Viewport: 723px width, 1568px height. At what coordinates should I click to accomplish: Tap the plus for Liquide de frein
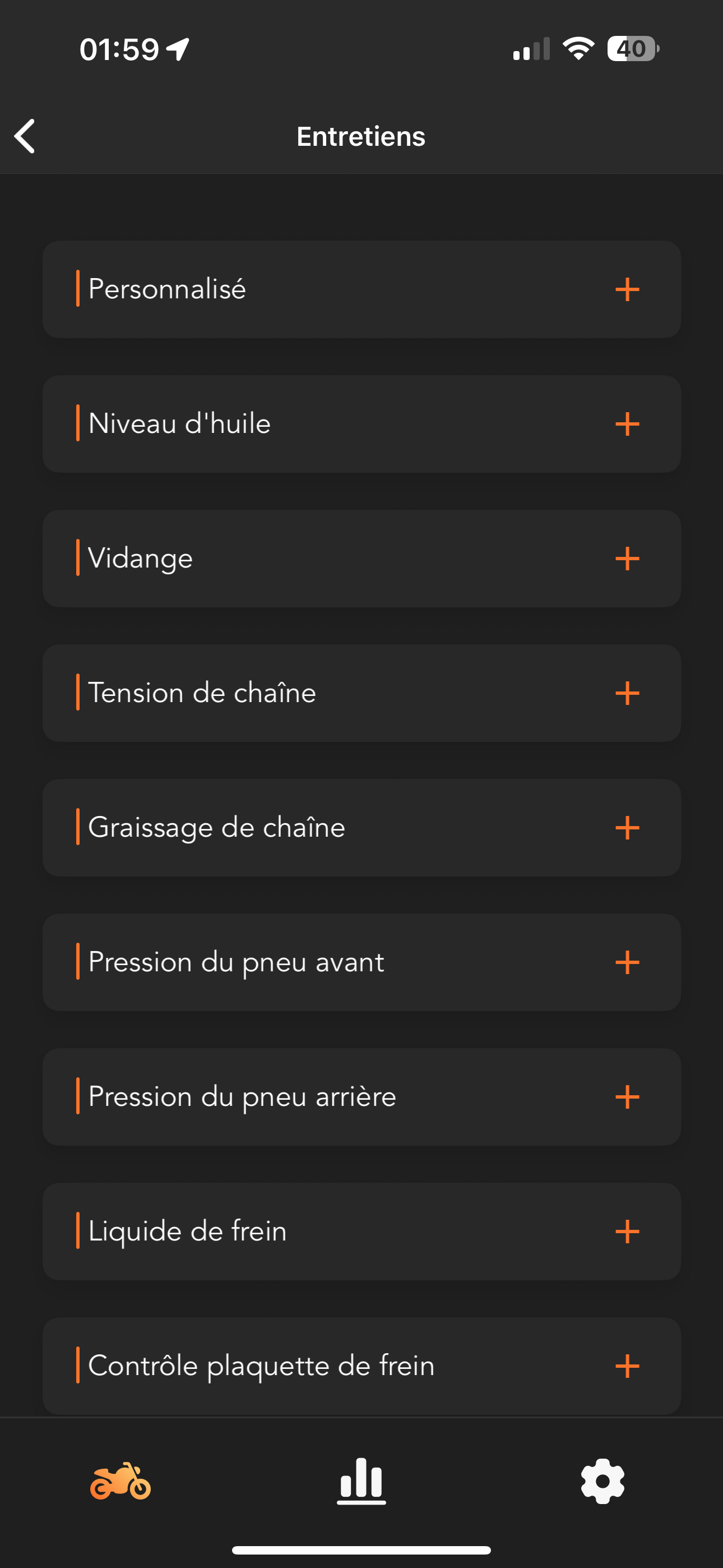627,1231
